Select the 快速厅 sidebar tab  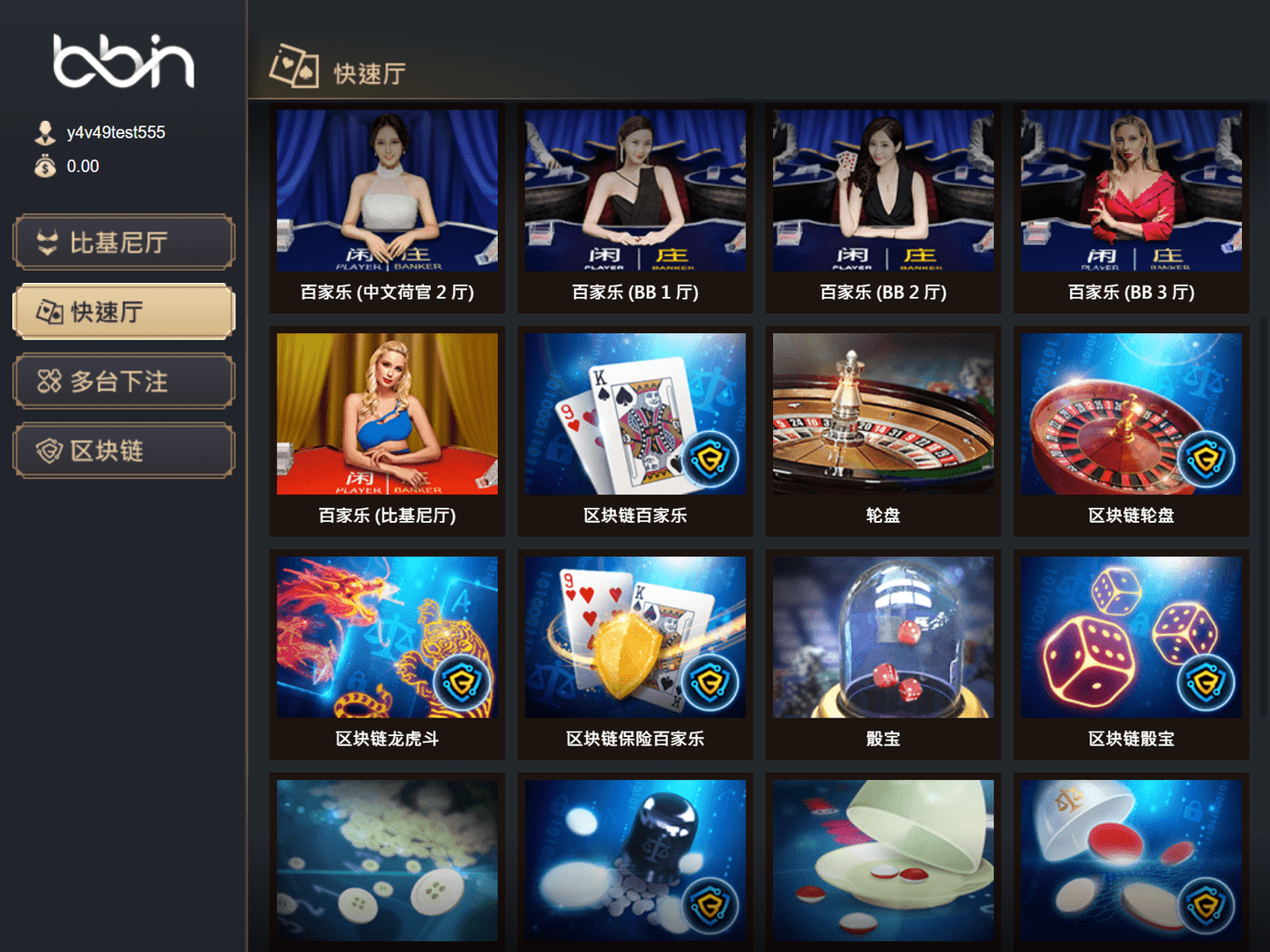click(123, 312)
